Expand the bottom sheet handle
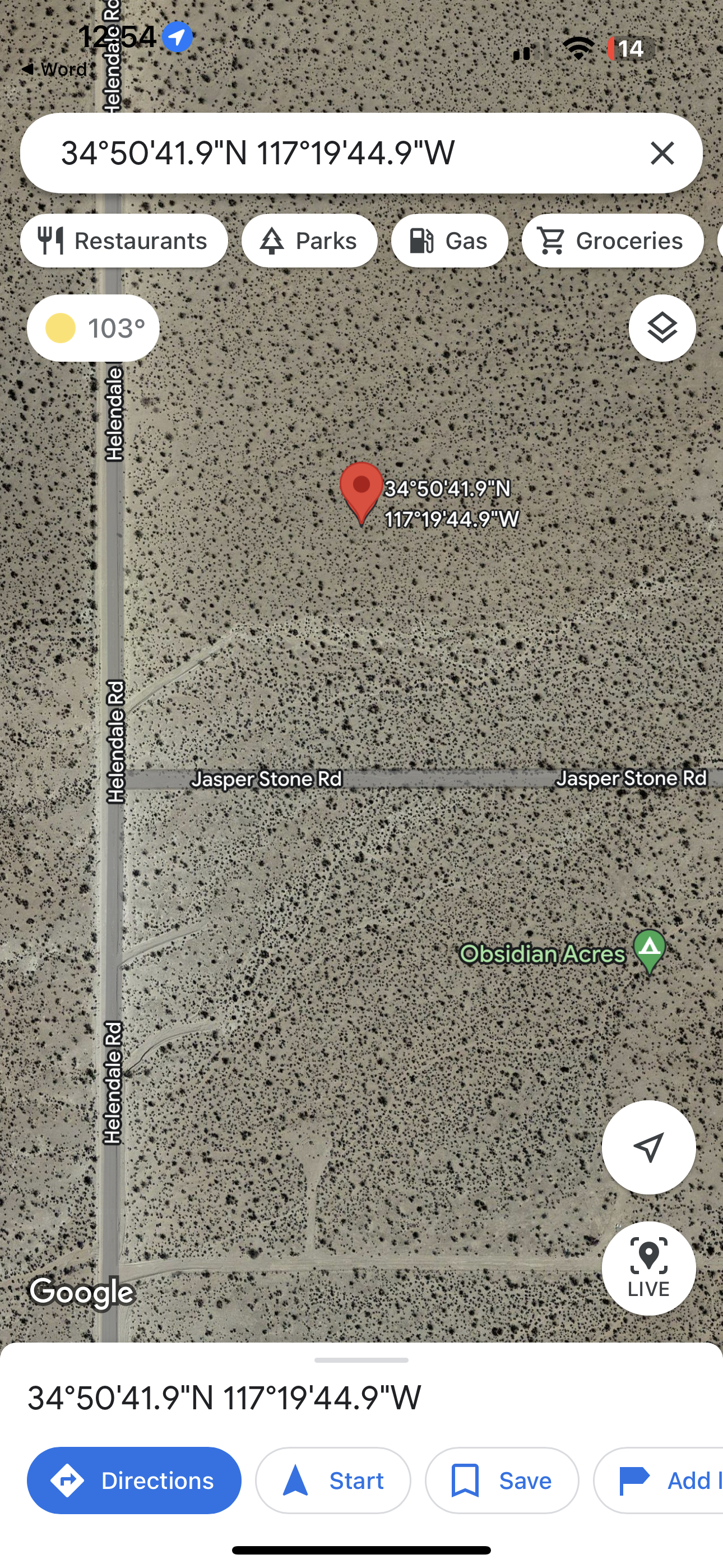The image size is (723, 1568). click(x=361, y=1360)
